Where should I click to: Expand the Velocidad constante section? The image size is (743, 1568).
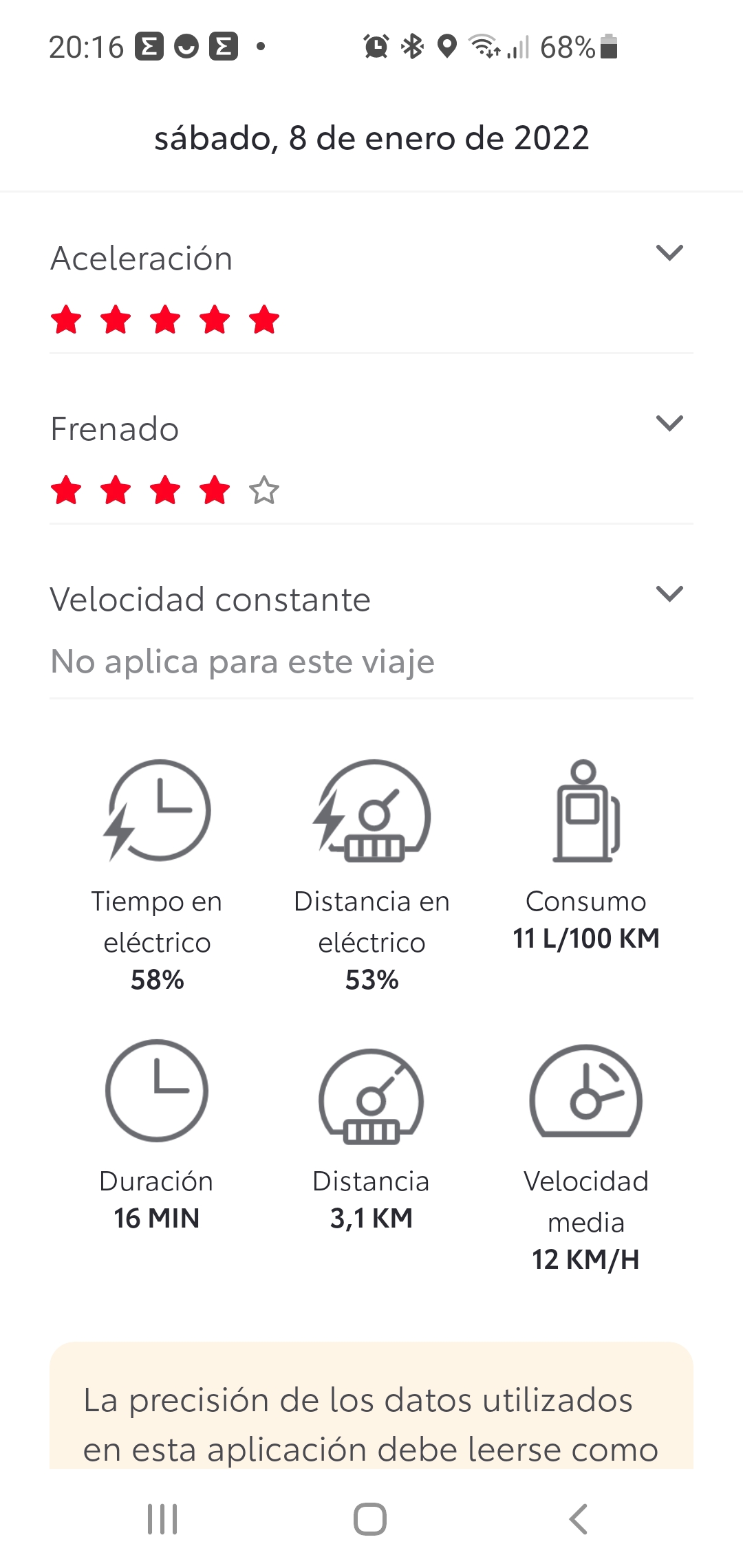(x=669, y=594)
